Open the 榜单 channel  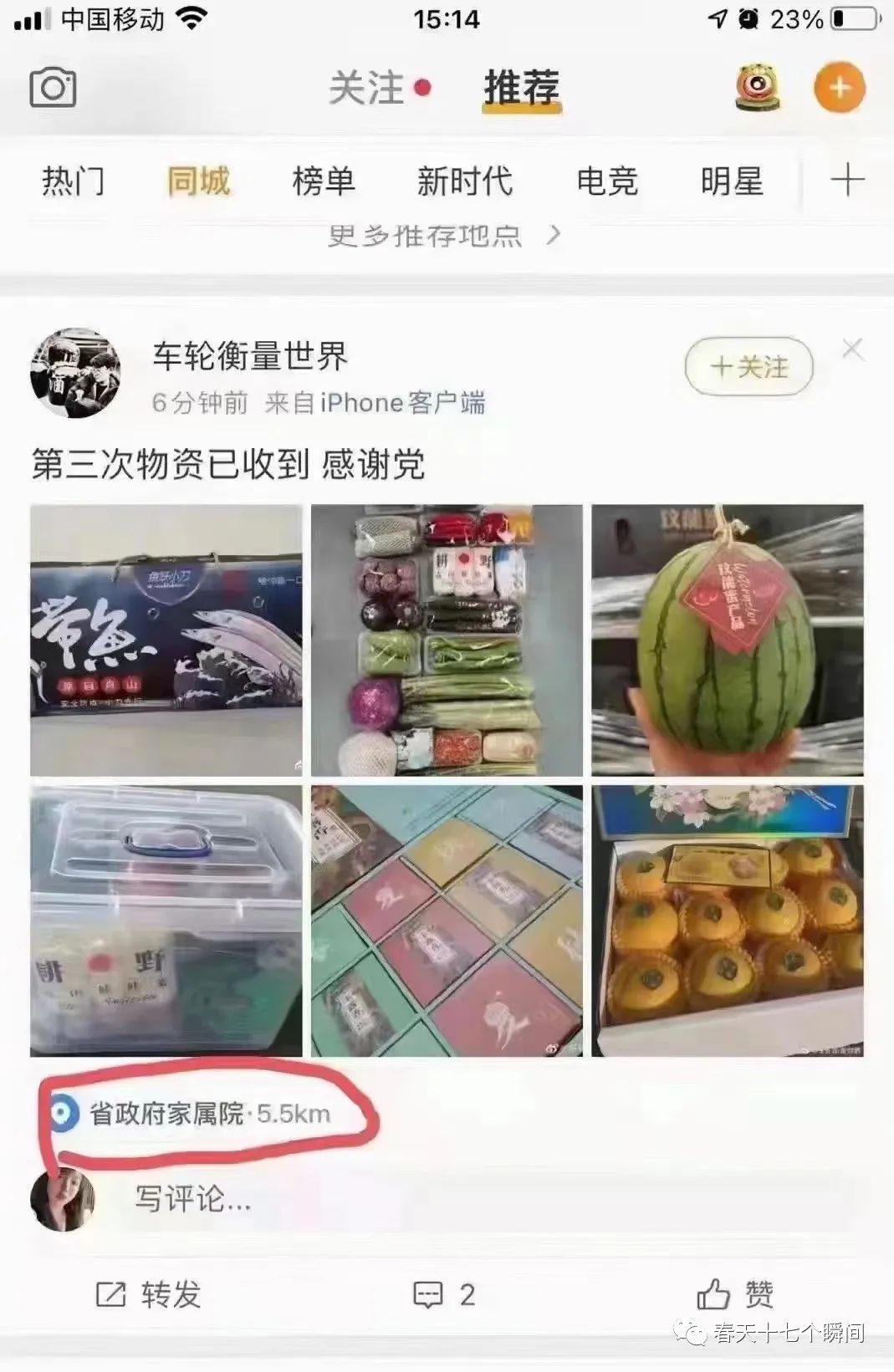pos(324,181)
